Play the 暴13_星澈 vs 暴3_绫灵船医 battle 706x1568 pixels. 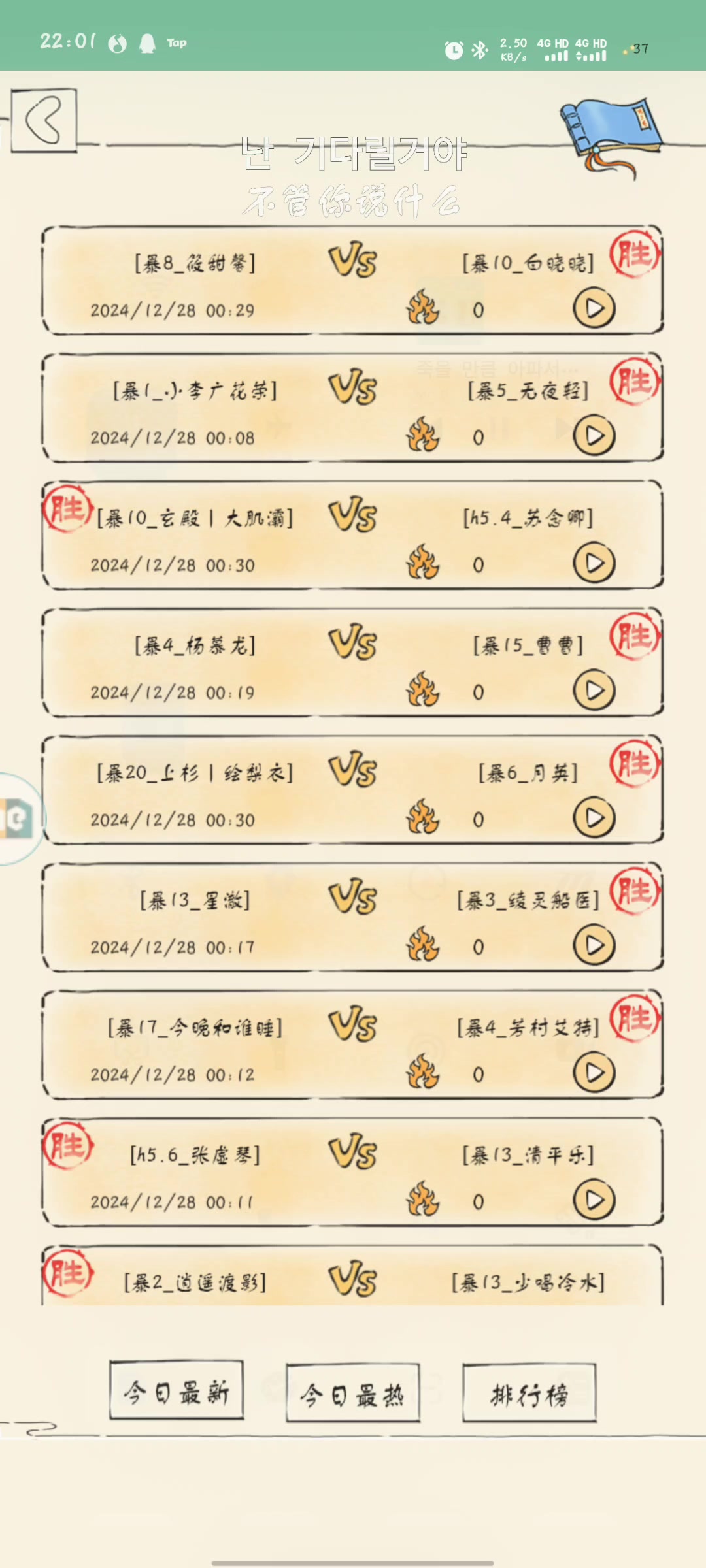[594, 945]
